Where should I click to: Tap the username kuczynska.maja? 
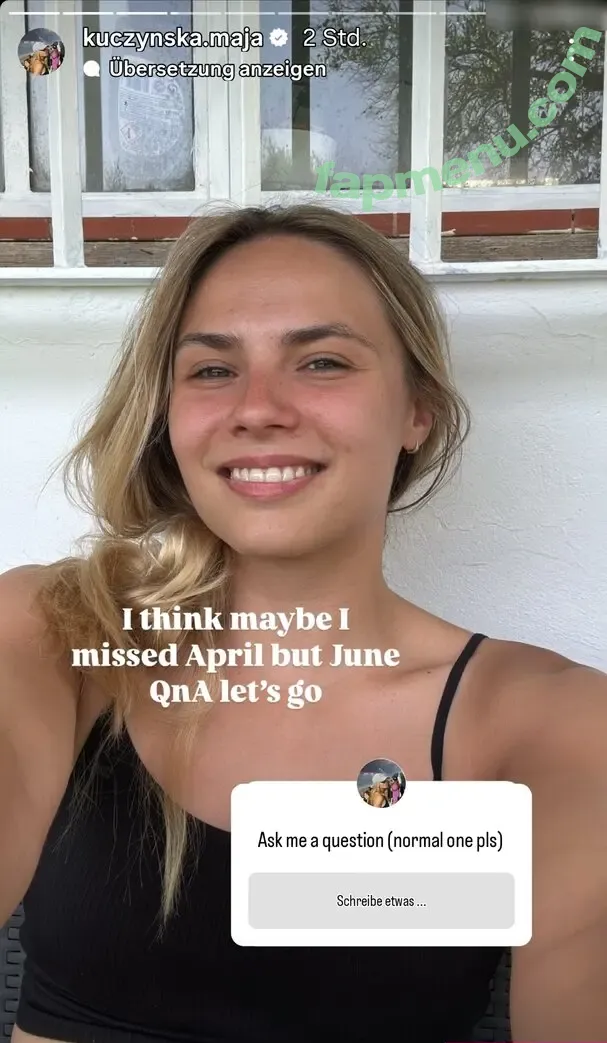(x=172, y=39)
